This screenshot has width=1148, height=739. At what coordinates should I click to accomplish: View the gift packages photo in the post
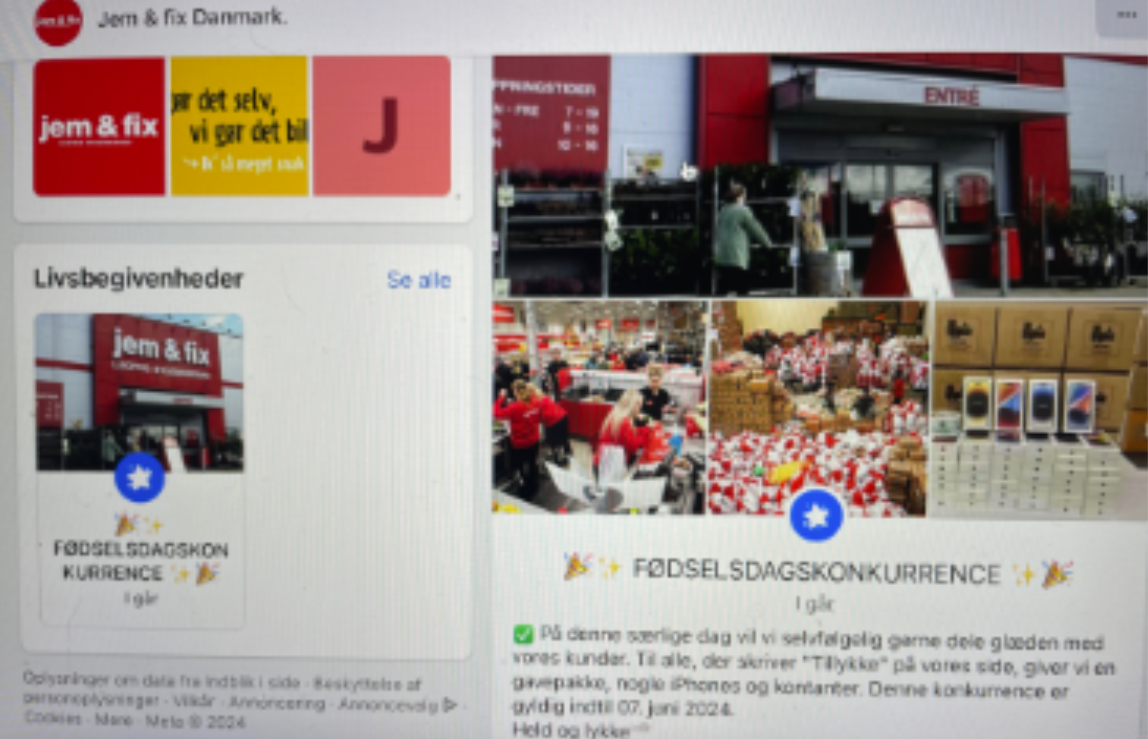tap(817, 407)
